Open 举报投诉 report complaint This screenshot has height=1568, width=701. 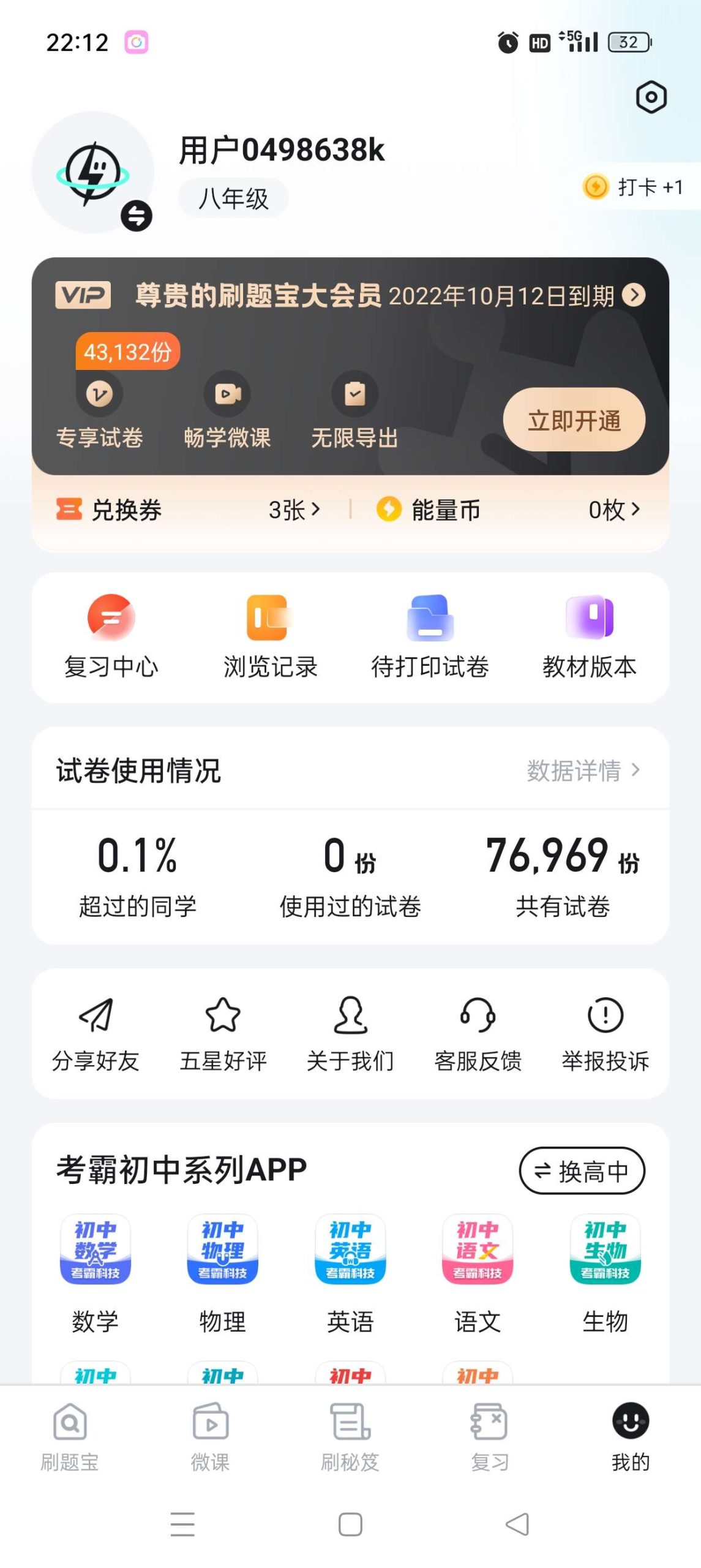pos(605,1032)
